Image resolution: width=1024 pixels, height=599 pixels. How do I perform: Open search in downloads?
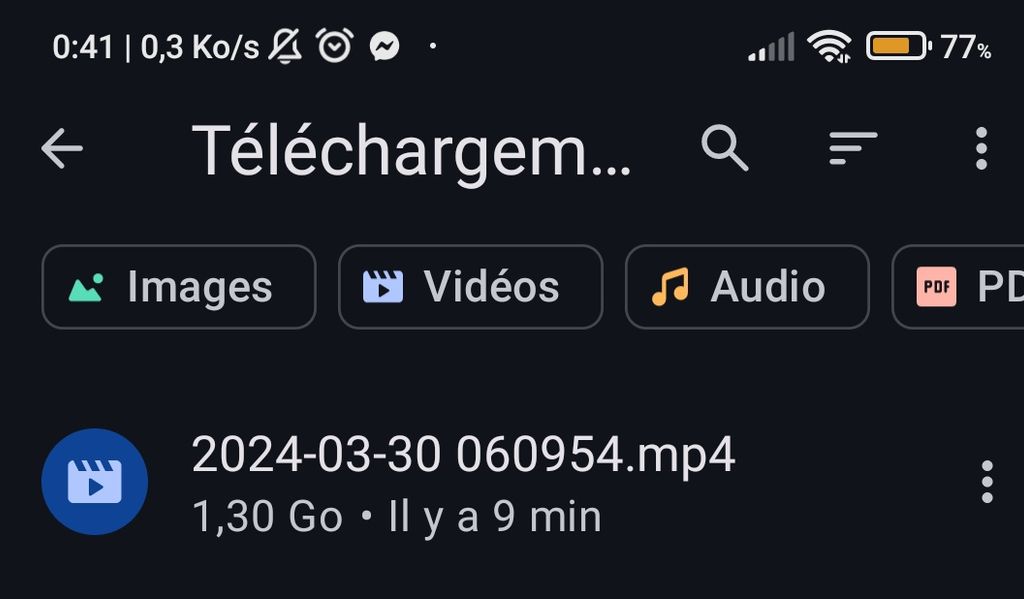(x=725, y=149)
